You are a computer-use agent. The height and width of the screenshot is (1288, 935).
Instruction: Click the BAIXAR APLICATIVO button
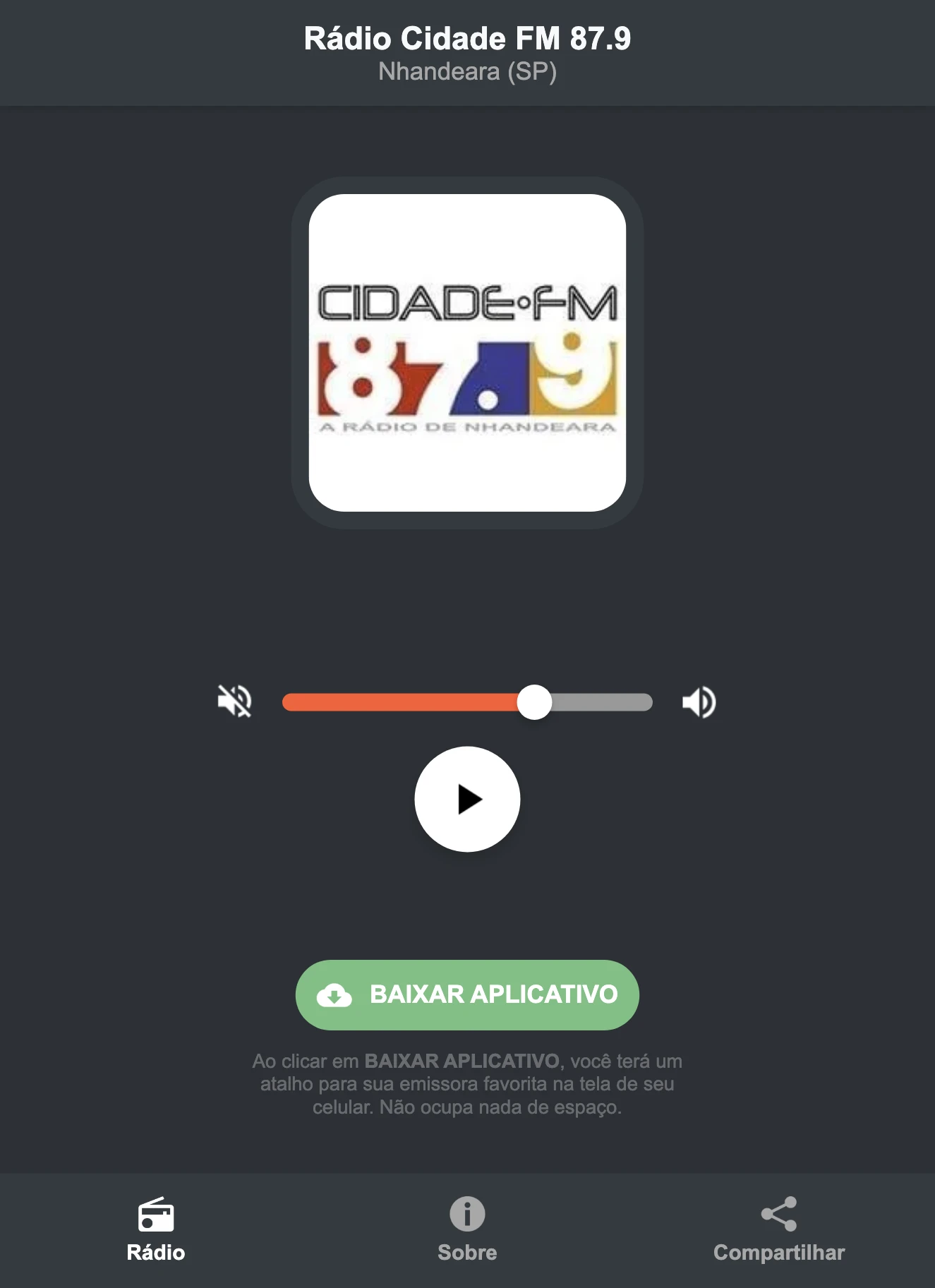click(467, 994)
